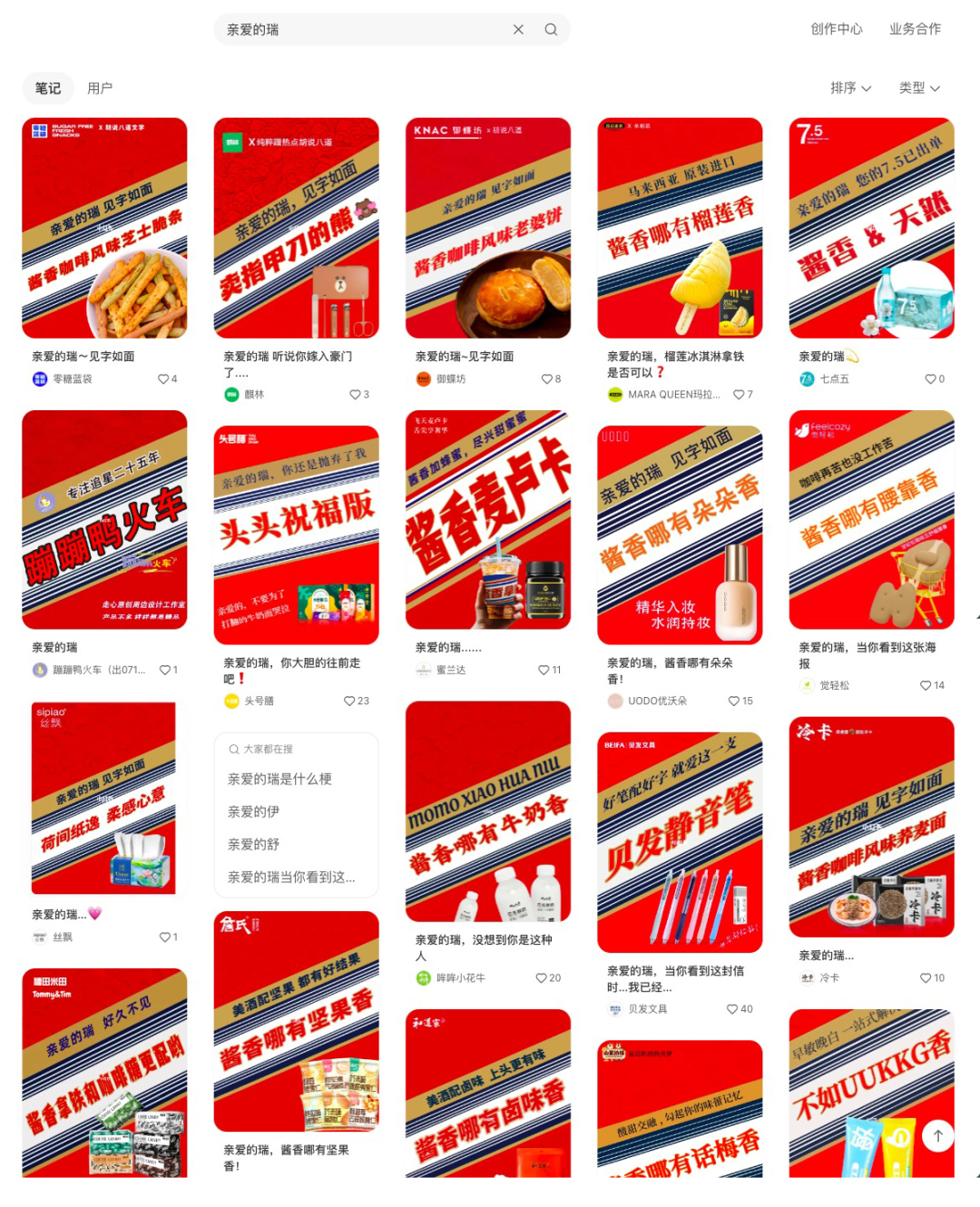Open the 觉轻松 note 当你看到这张海报
This screenshot has width=980, height=1207.
click(x=871, y=519)
